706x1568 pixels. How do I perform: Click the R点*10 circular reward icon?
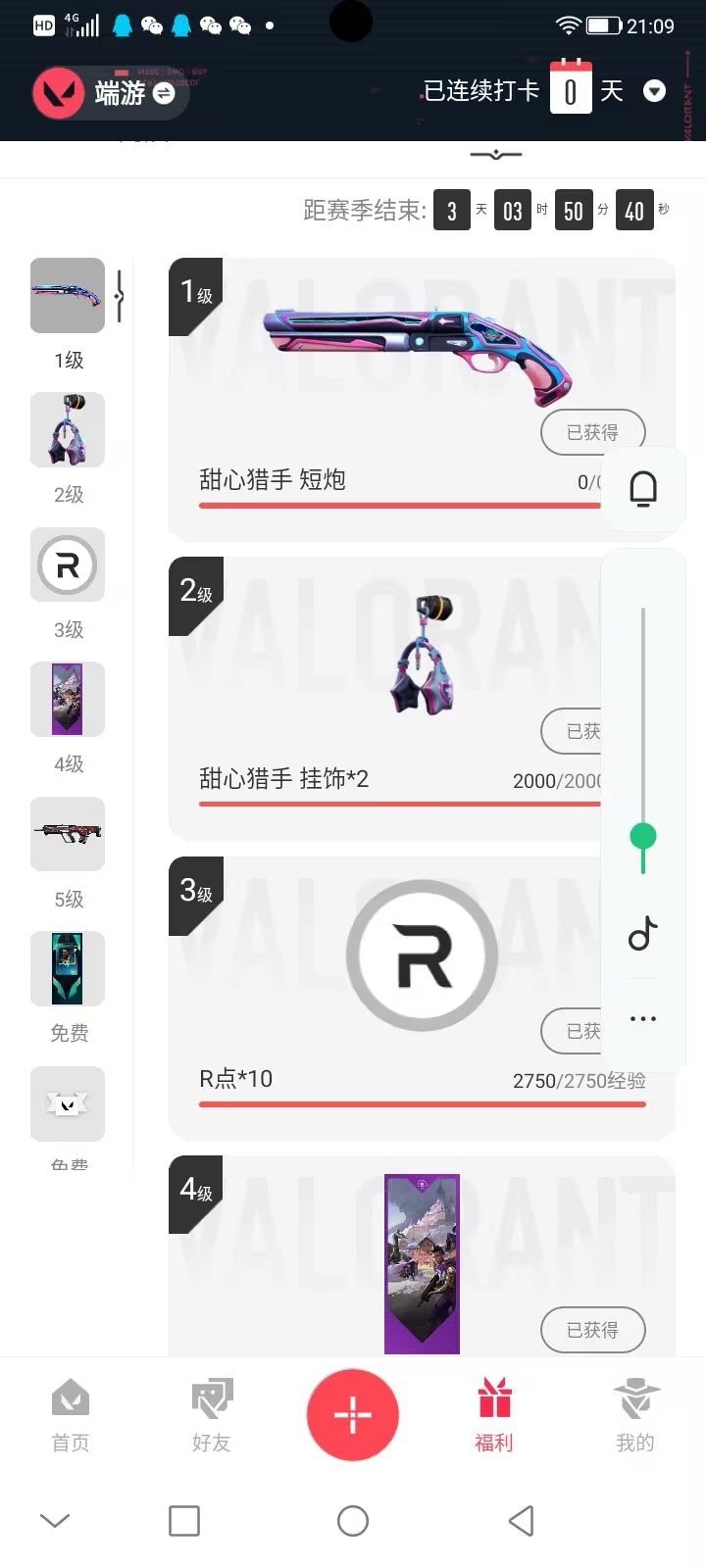(x=422, y=954)
